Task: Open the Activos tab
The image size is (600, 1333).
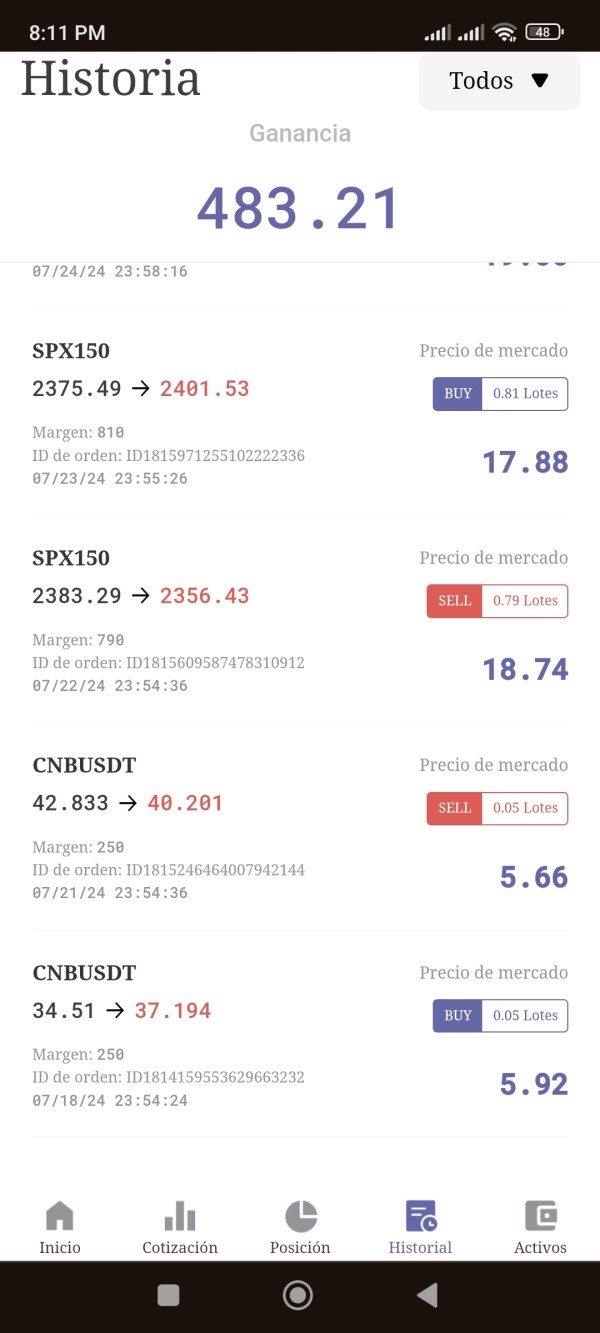Action: tap(540, 1227)
